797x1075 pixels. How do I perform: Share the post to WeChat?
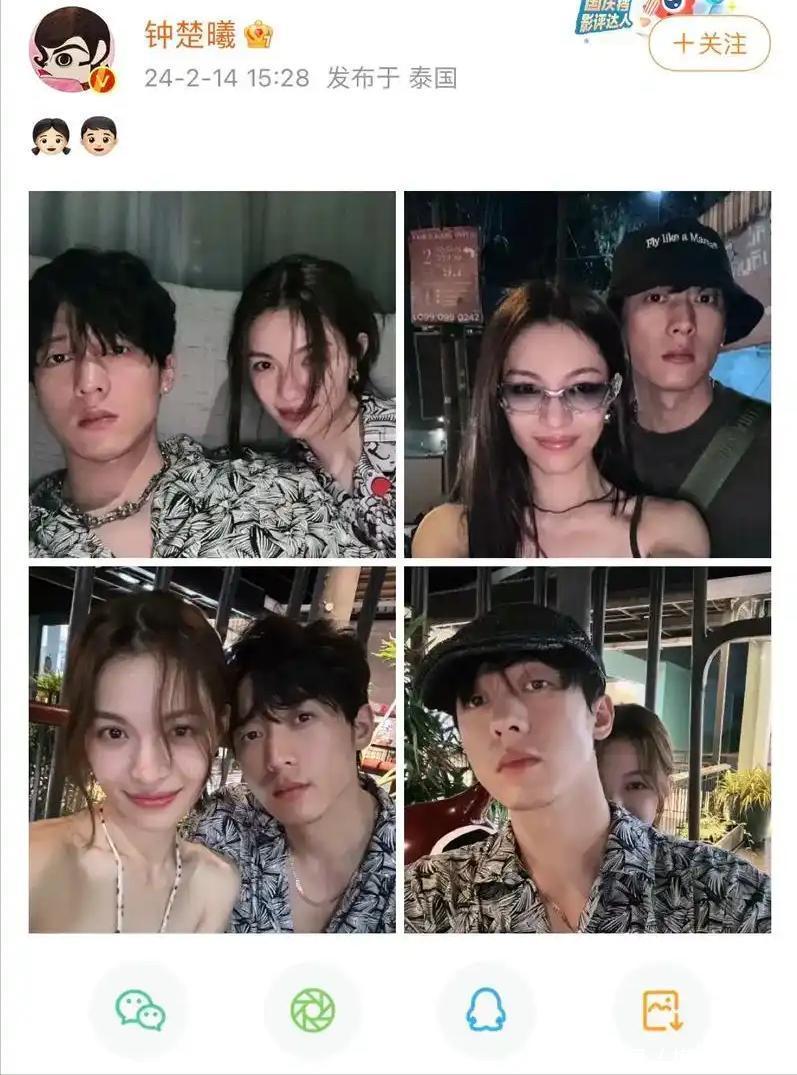pyautogui.click(x=140, y=1010)
